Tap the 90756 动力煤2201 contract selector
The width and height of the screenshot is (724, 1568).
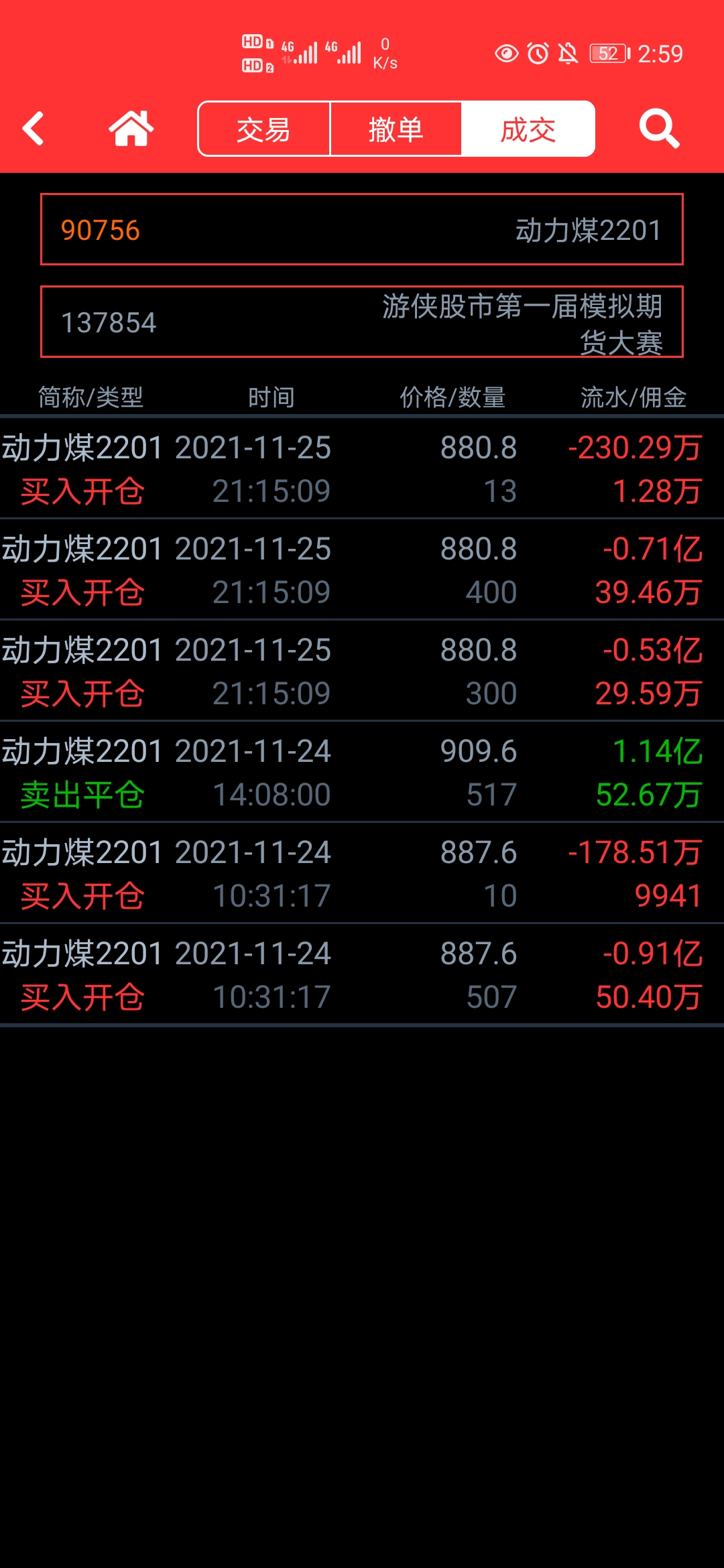tap(362, 230)
